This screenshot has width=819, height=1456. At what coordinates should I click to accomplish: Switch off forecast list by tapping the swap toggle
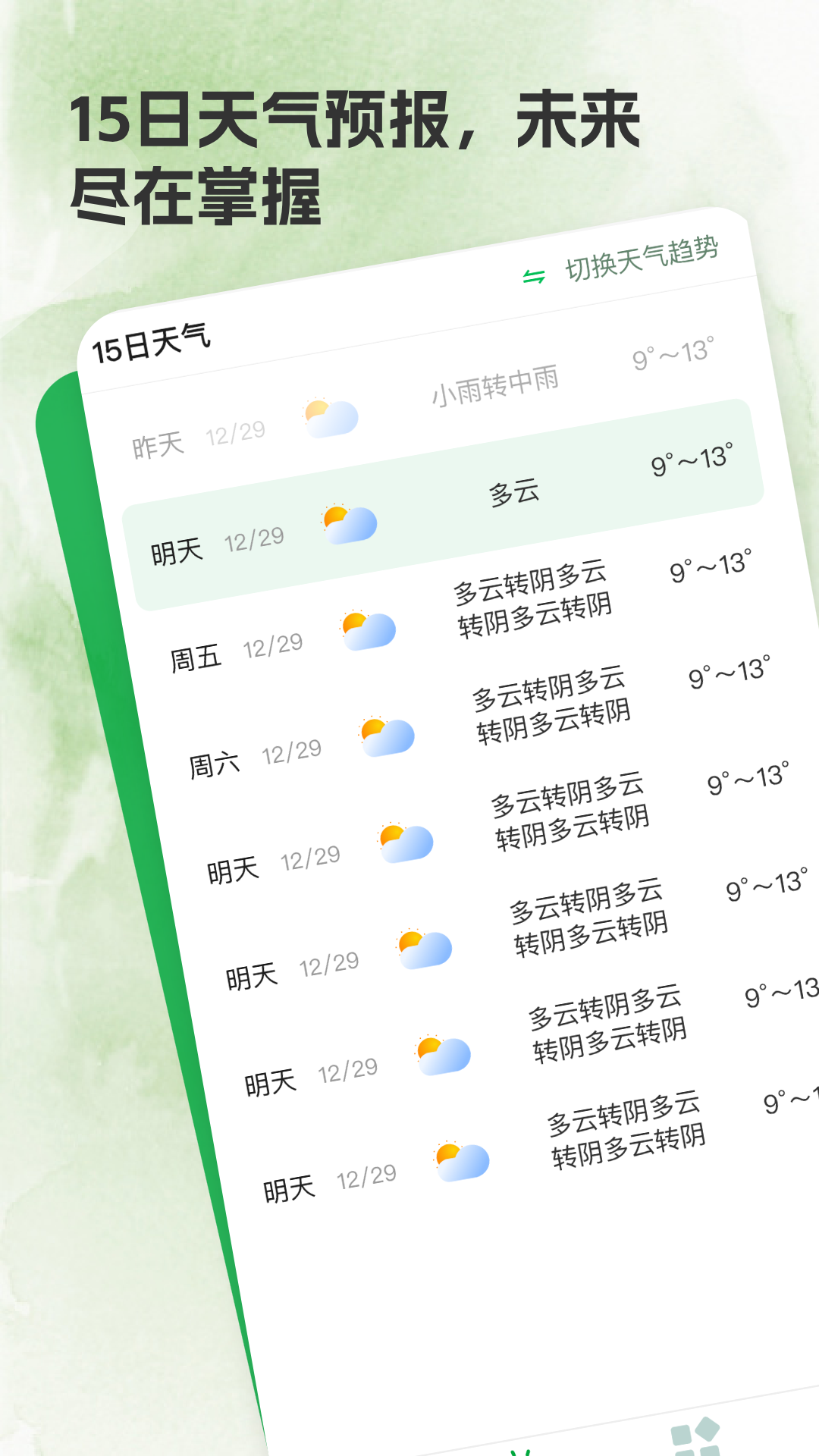click(x=535, y=275)
